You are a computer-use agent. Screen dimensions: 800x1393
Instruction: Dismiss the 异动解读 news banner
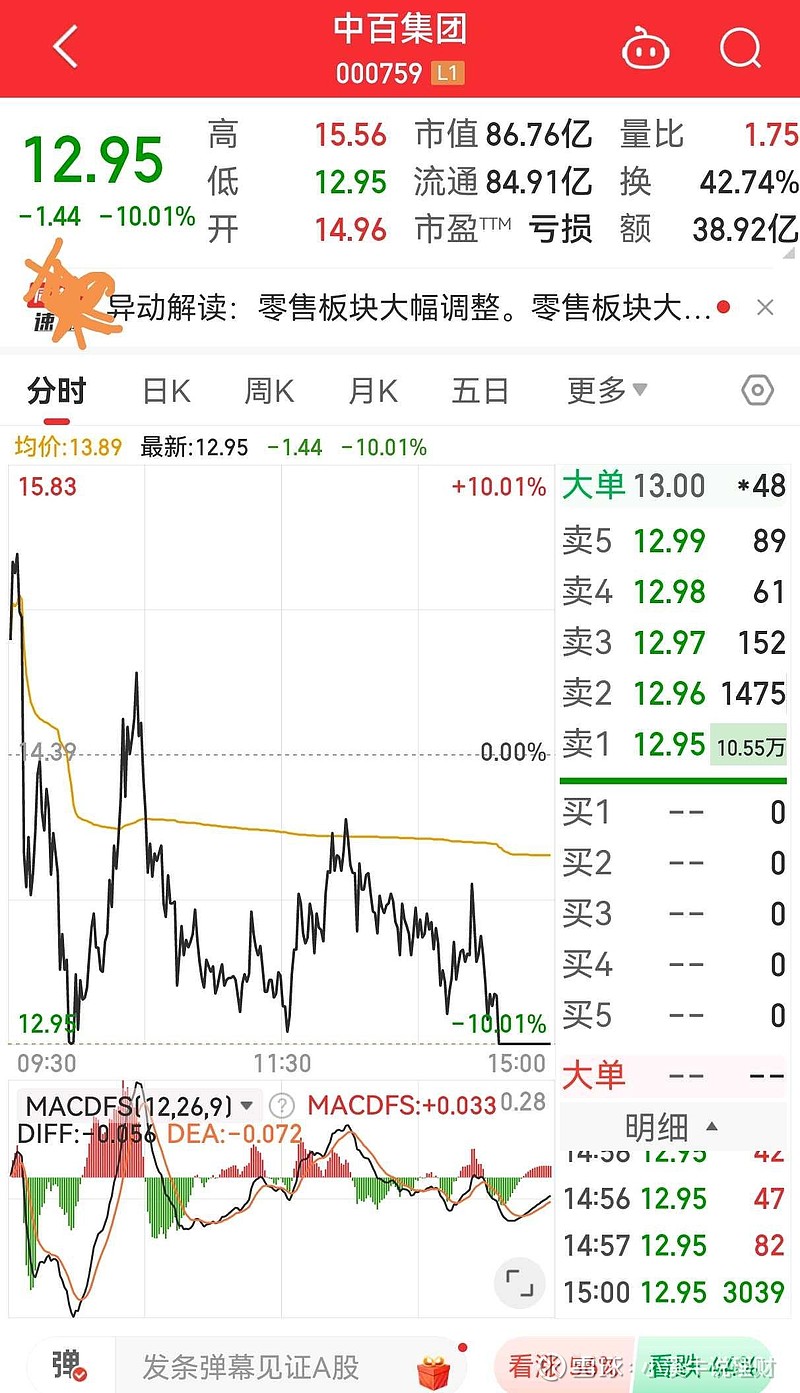point(766,307)
